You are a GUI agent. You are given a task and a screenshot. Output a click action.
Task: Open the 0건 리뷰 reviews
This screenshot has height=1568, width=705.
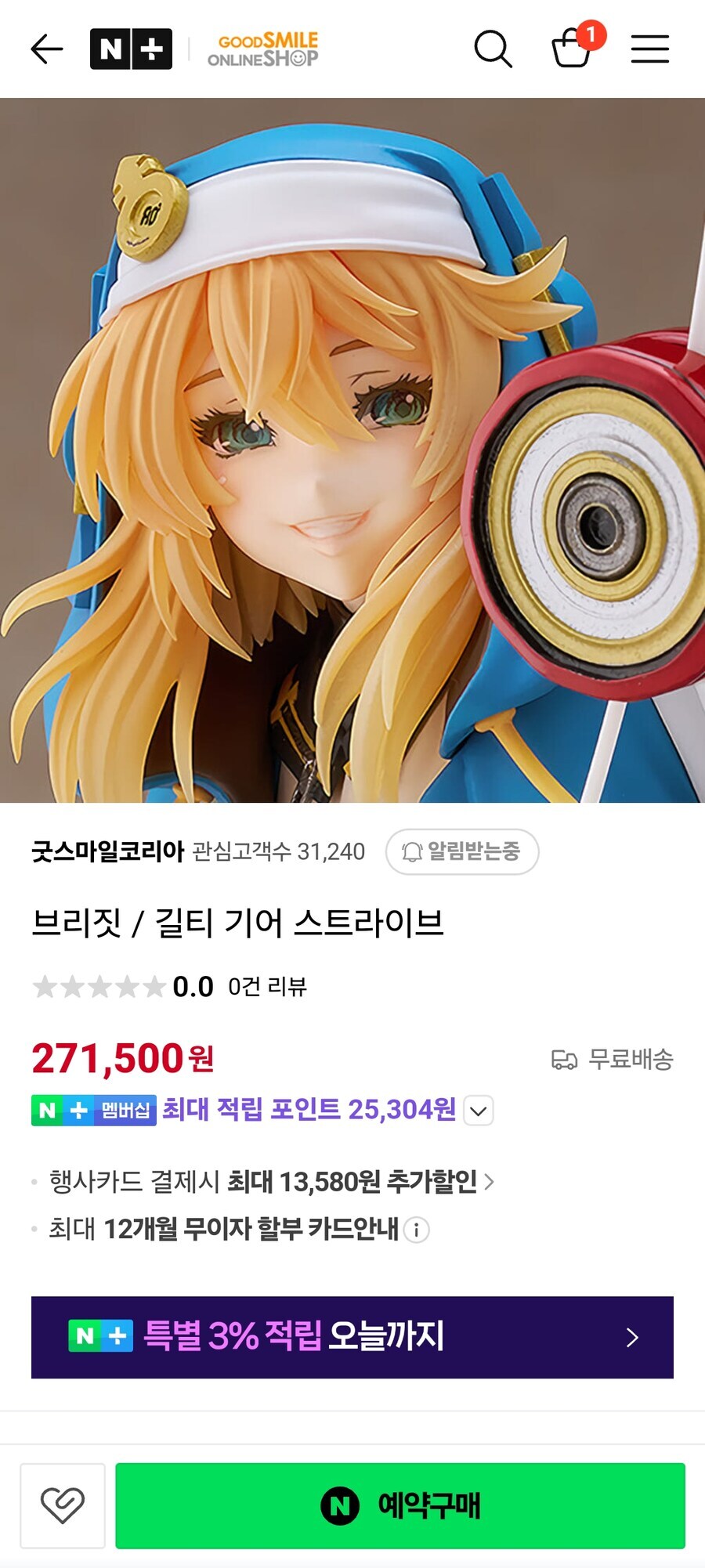pyautogui.click(x=267, y=987)
